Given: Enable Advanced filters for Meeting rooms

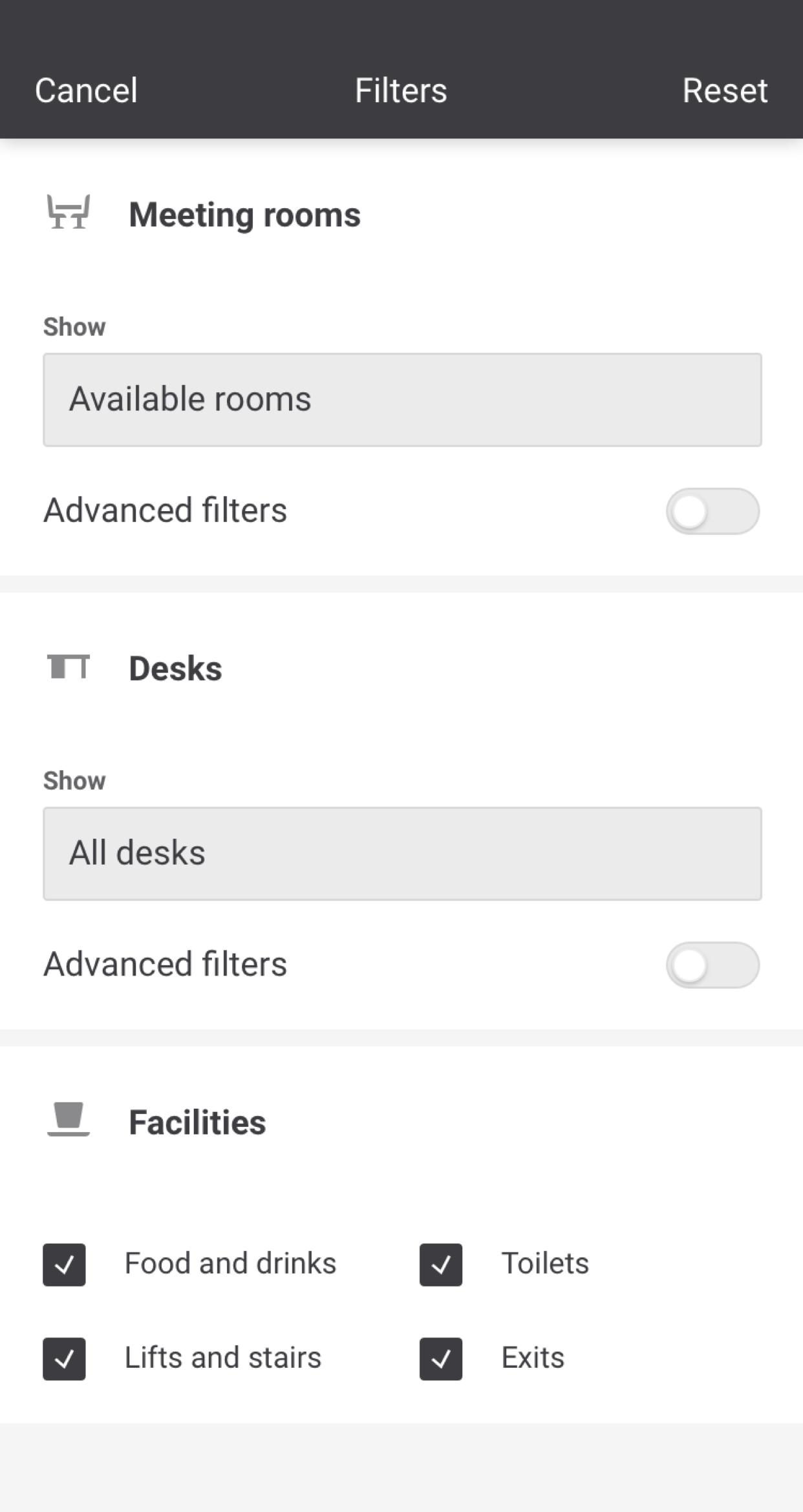Looking at the screenshot, I should point(712,511).
